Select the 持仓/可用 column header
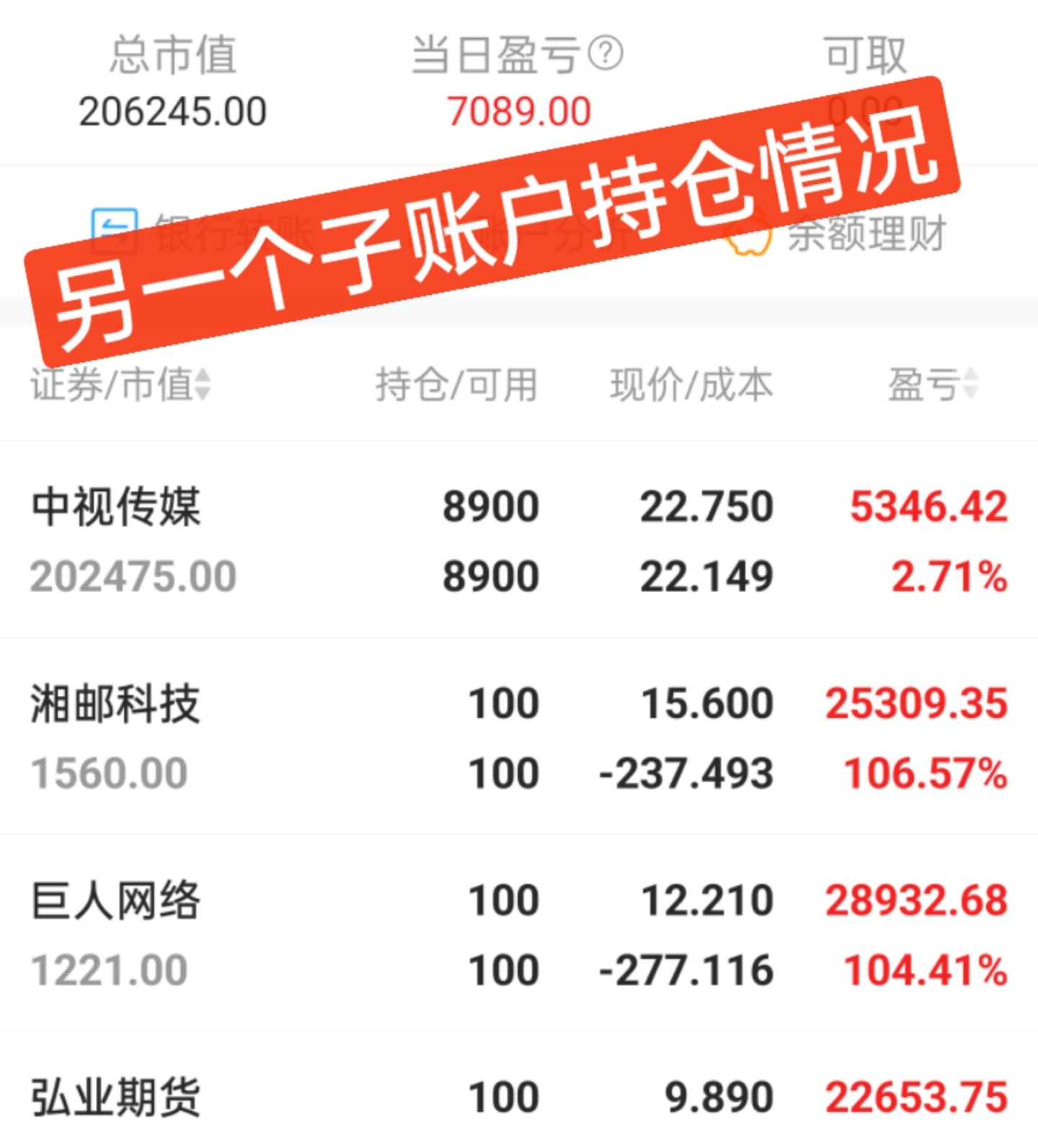Screen dimensions: 1038x1148 coord(454,384)
